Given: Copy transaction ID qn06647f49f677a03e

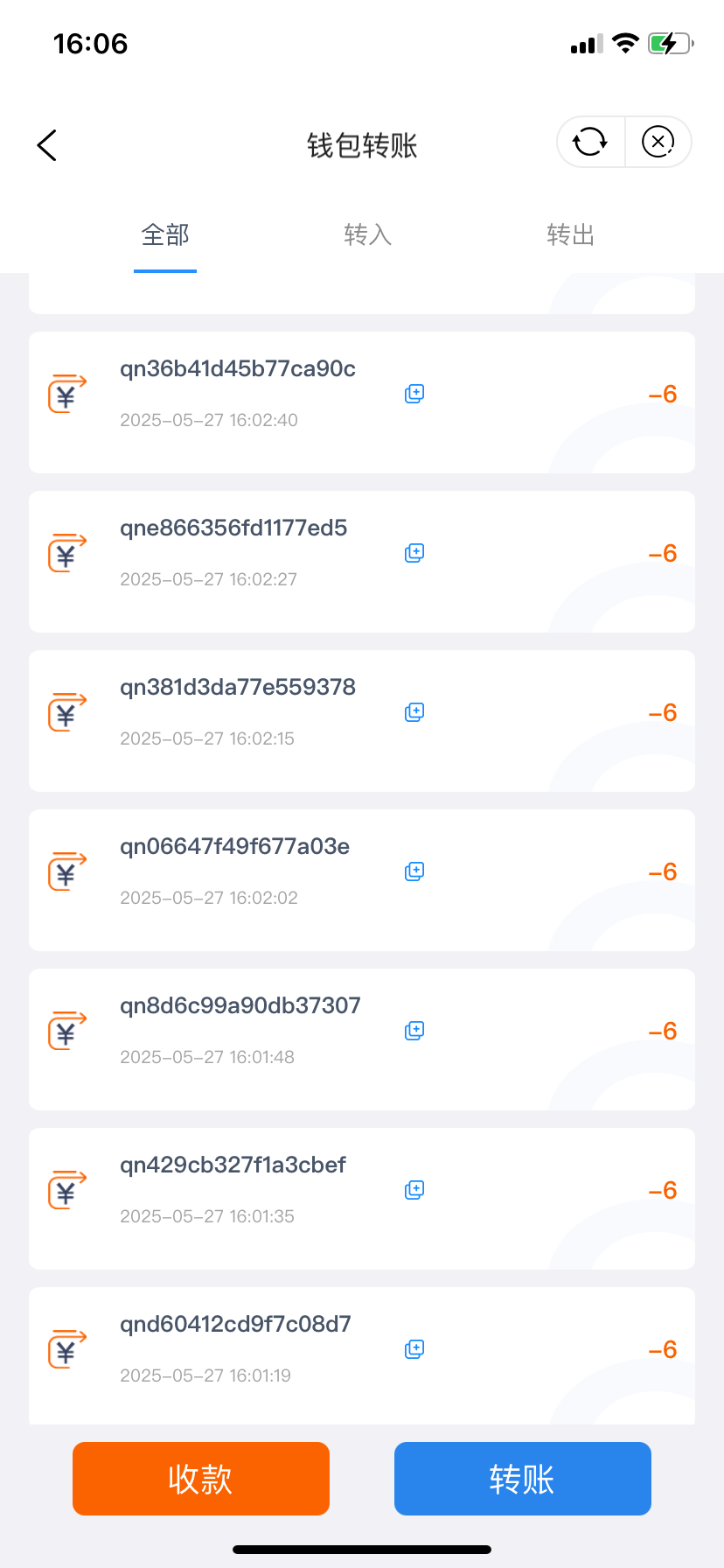Looking at the screenshot, I should [x=414, y=871].
